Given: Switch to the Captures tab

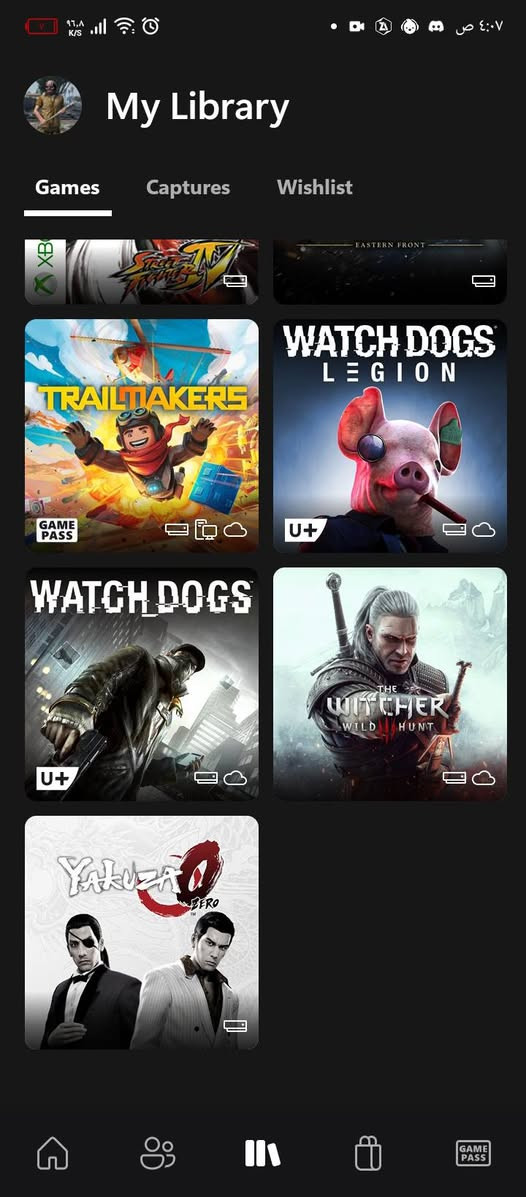Looking at the screenshot, I should pos(188,187).
